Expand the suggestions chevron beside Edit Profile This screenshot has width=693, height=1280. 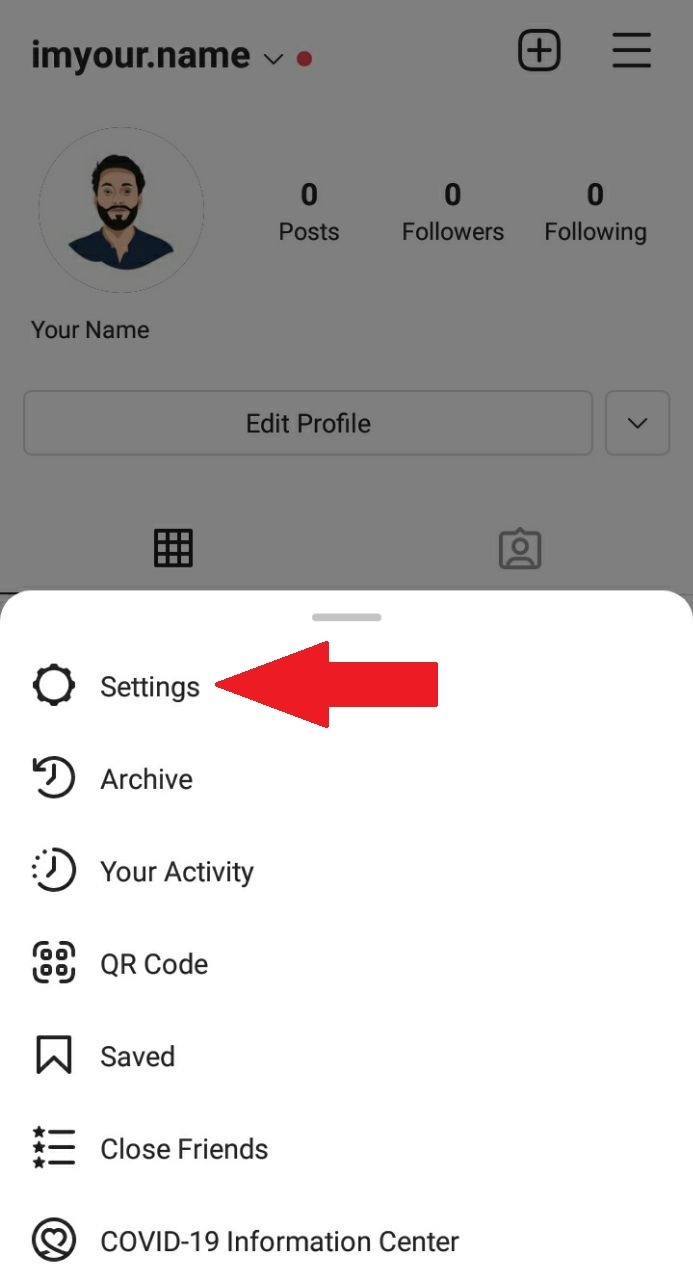point(637,423)
